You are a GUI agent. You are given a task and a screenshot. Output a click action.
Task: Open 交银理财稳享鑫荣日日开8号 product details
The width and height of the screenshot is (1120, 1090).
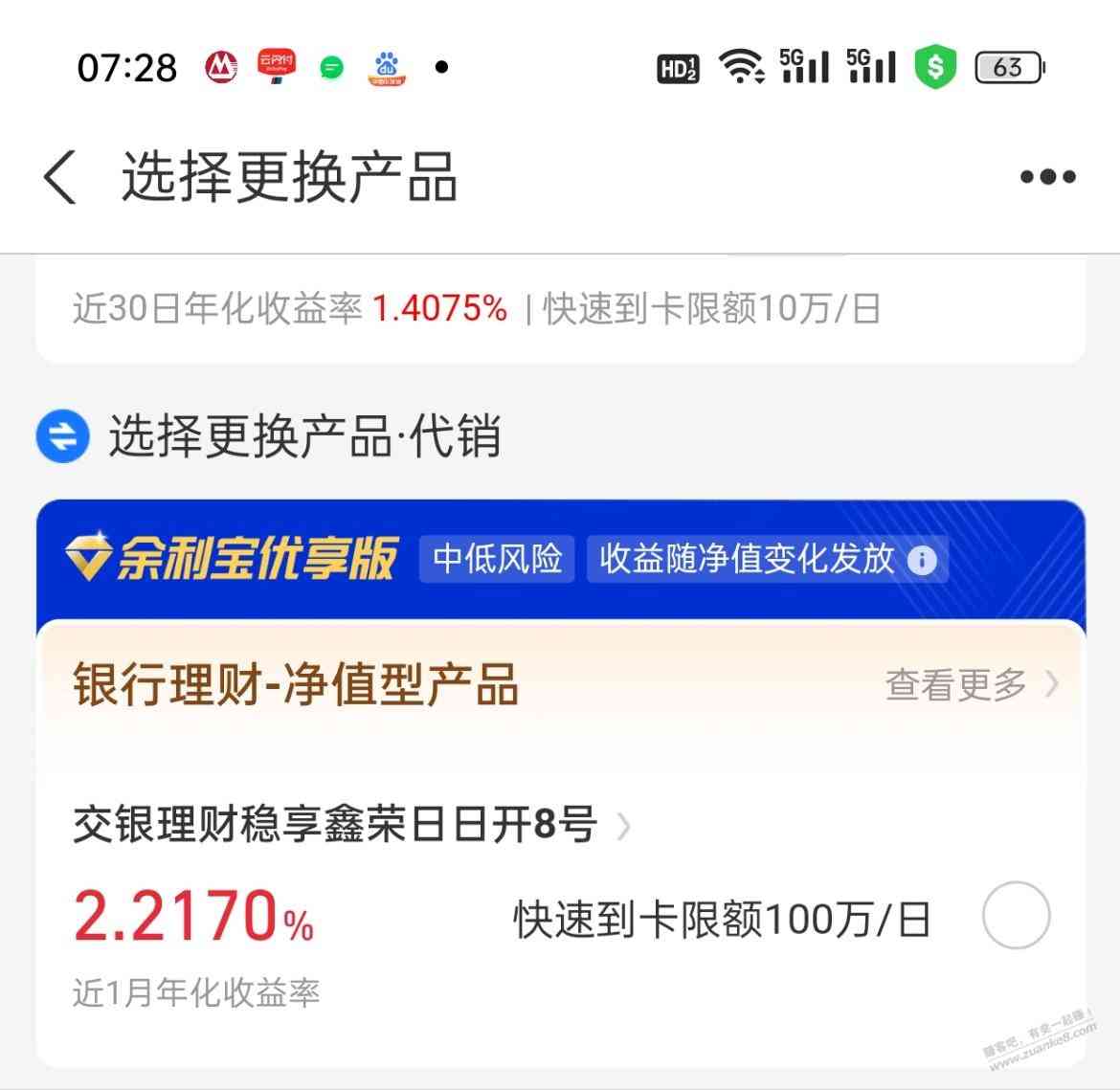(350, 825)
